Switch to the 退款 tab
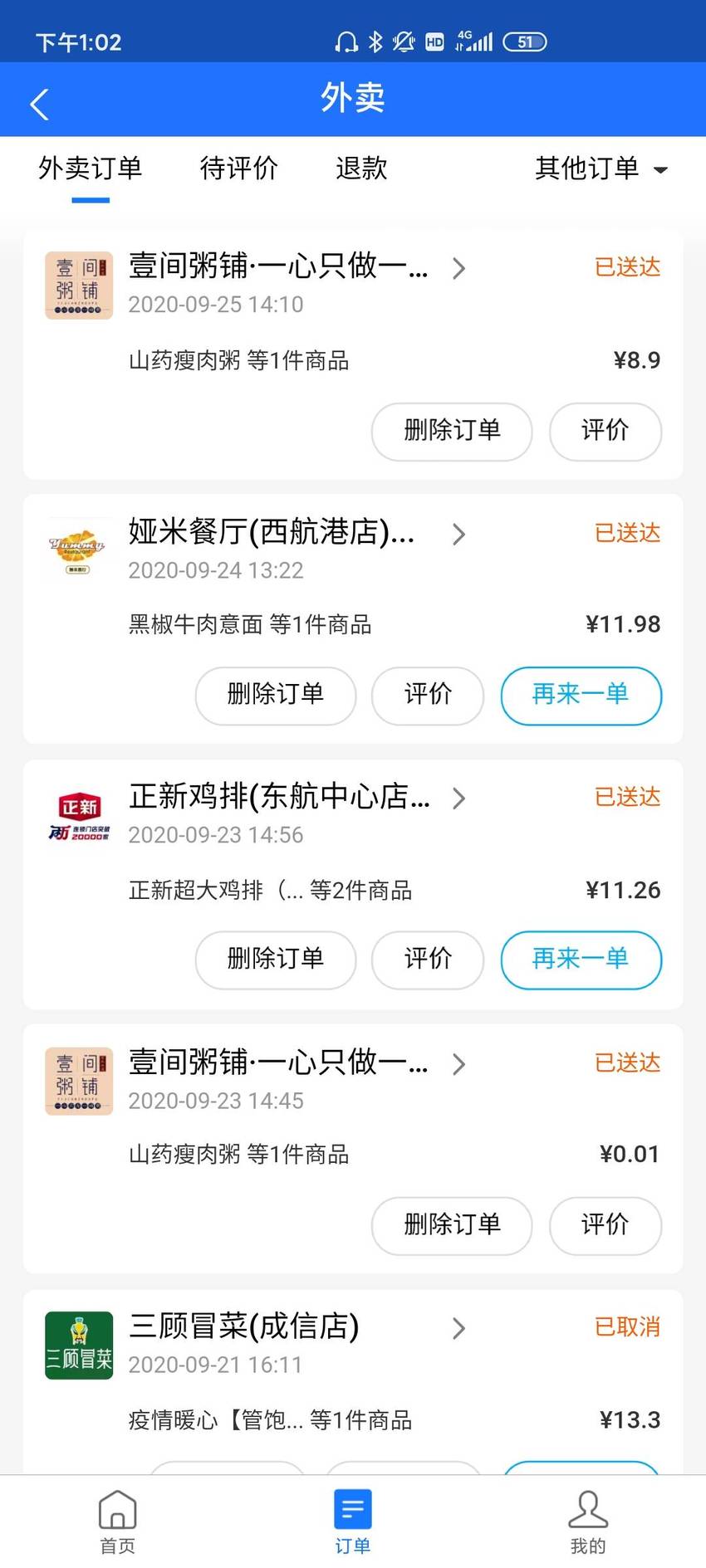Viewport: 706px width, 1568px height. 361,169
